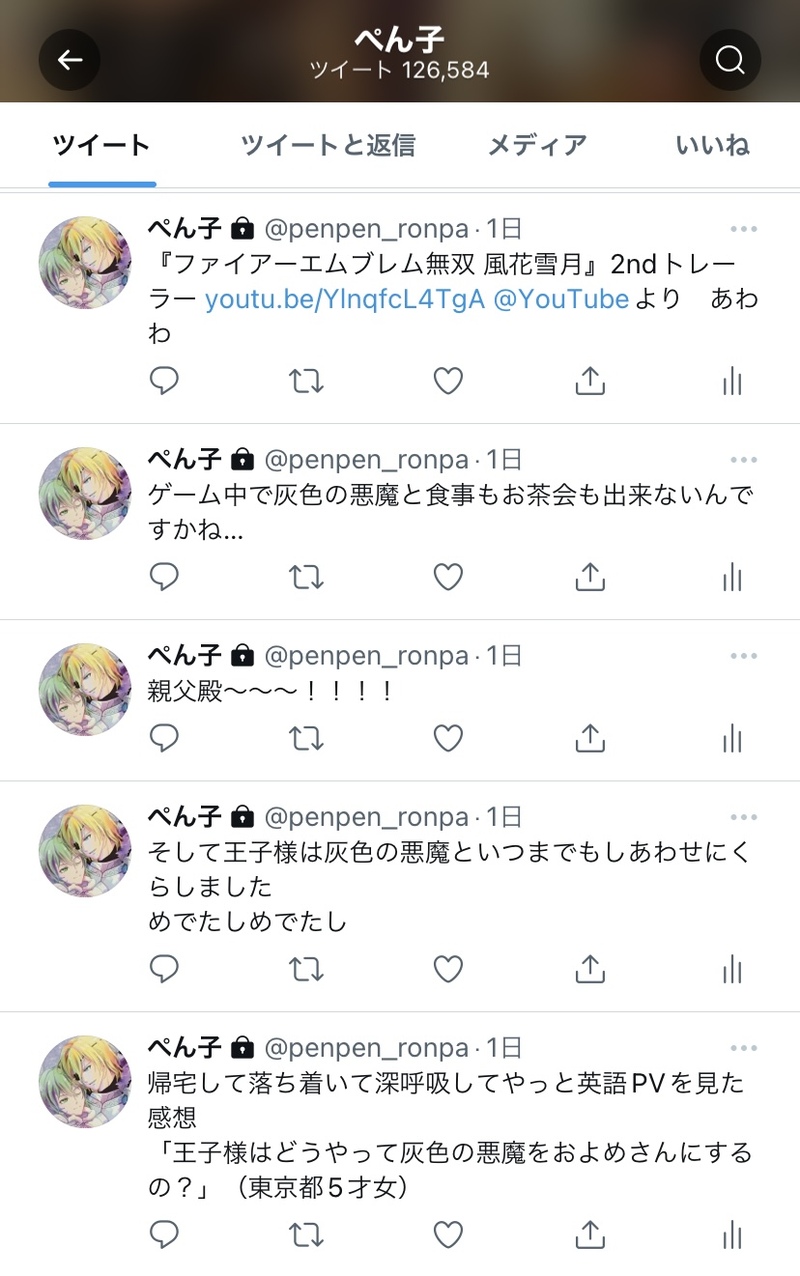
Task: Go back using the arrow button
Action: [x=69, y=60]
